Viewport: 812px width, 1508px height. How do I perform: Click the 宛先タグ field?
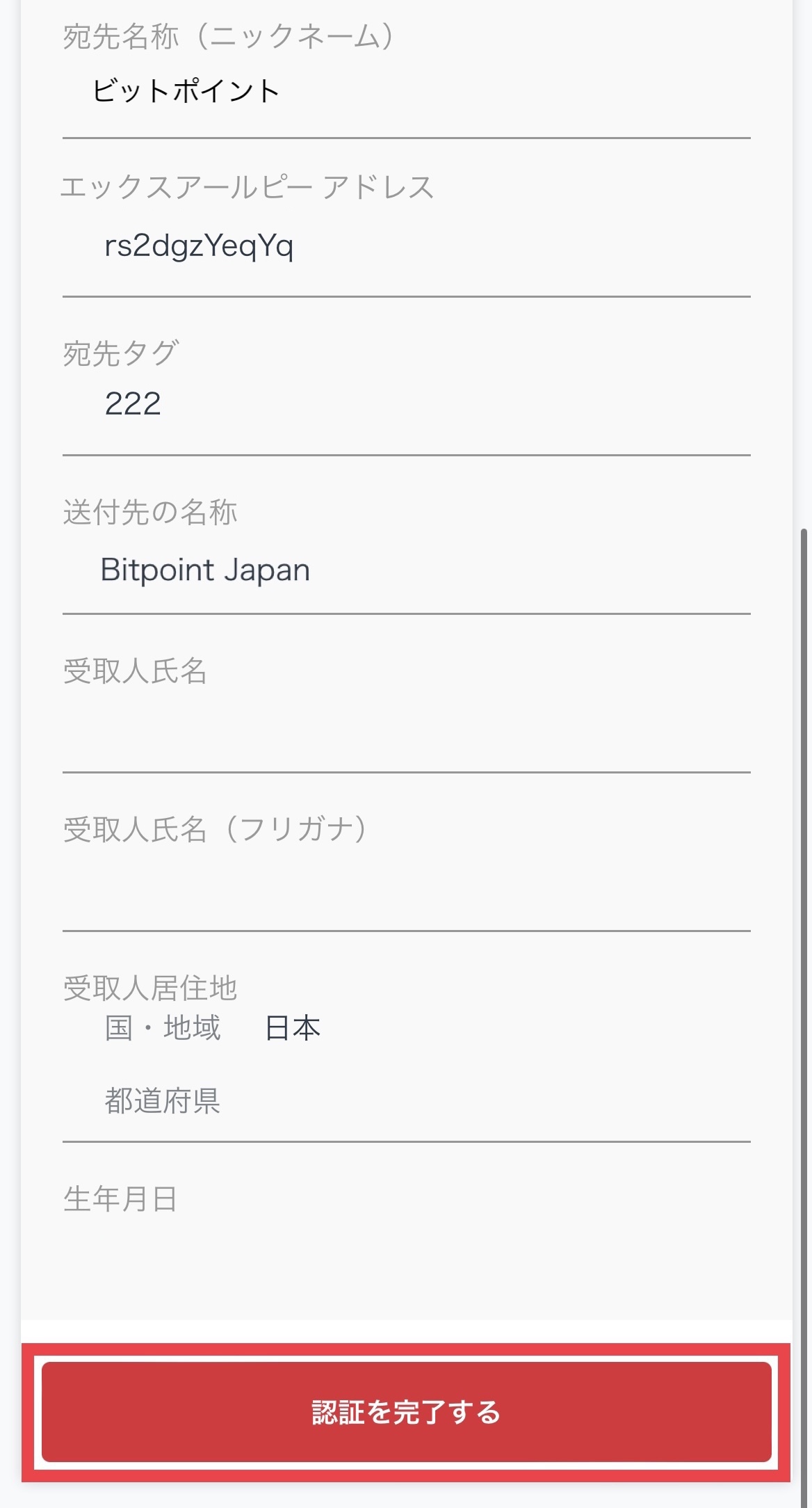(406, 403)
